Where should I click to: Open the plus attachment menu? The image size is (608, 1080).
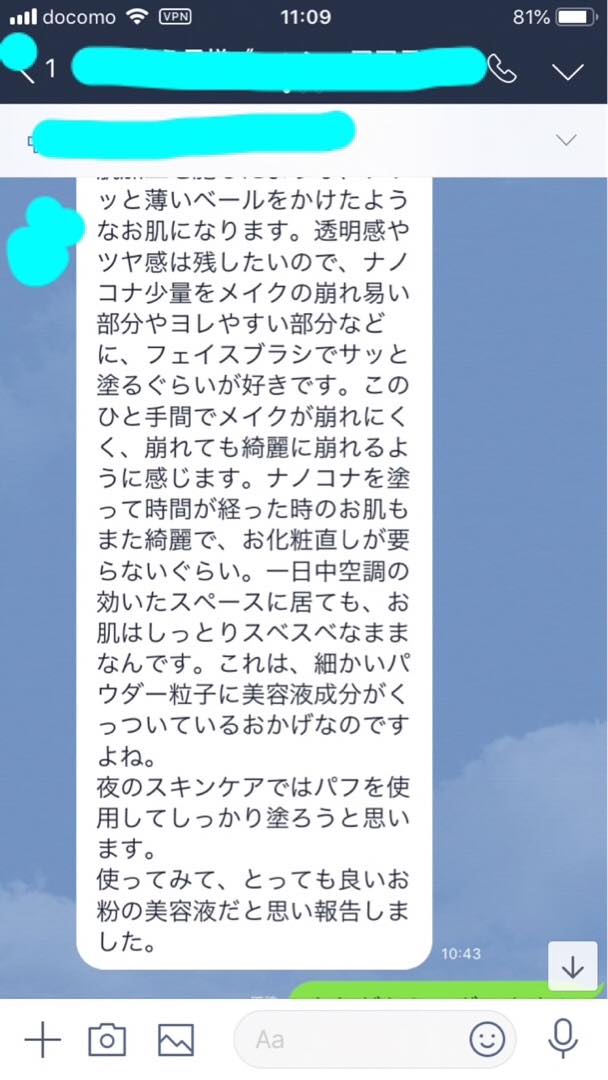(43, 1039)
